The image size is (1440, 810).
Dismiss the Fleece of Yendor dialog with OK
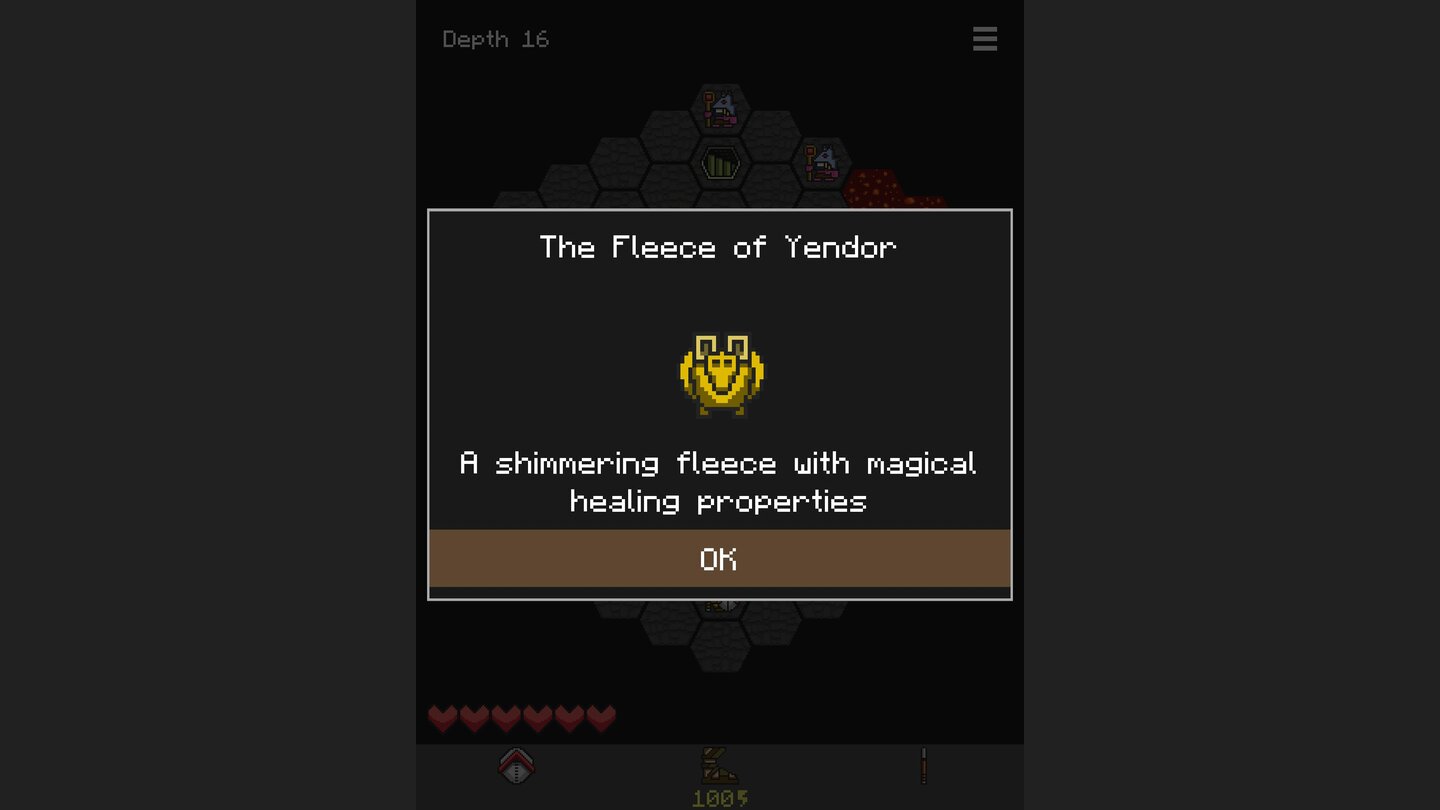719,558
